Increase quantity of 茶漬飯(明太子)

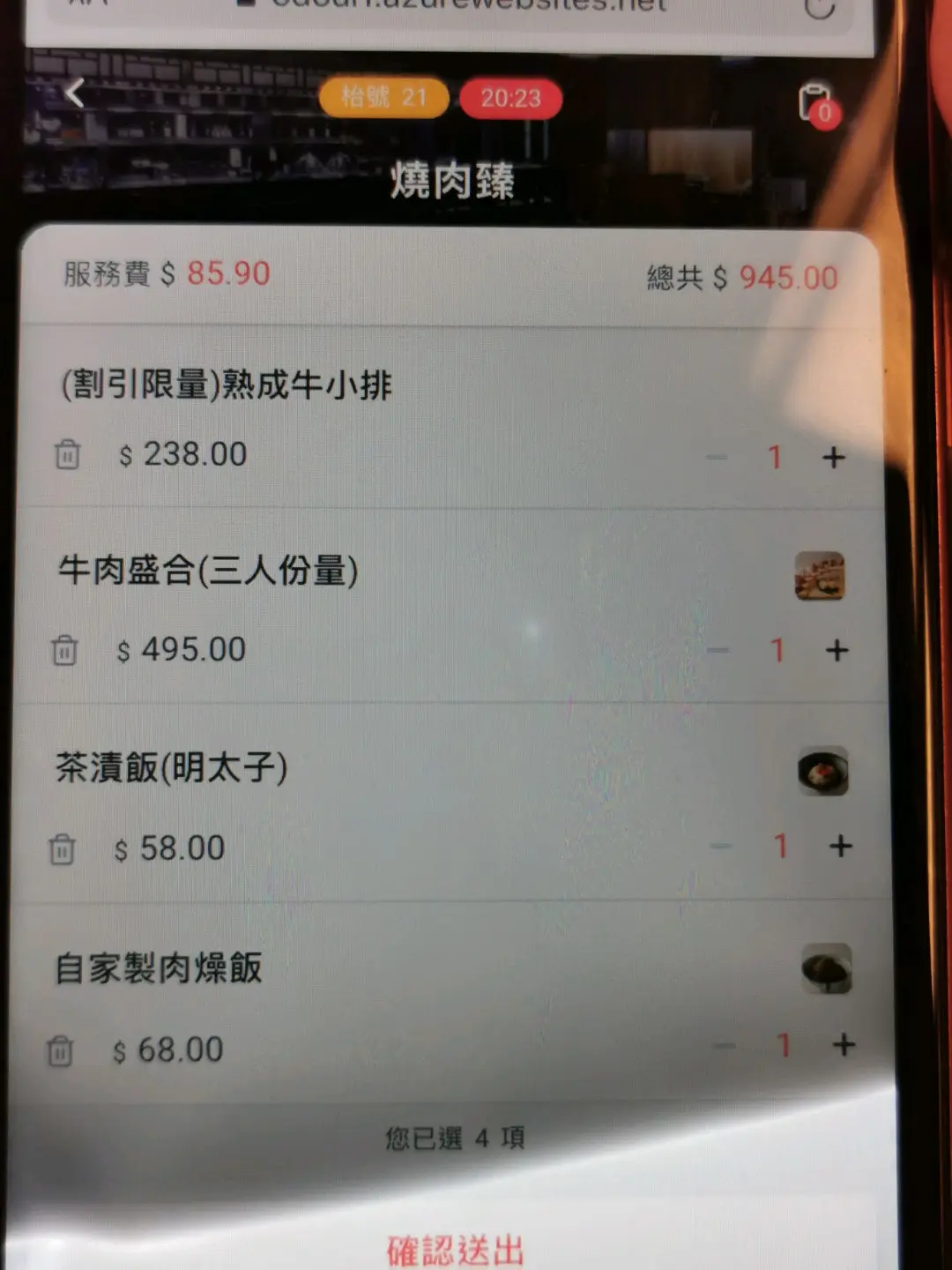(840, 847)
